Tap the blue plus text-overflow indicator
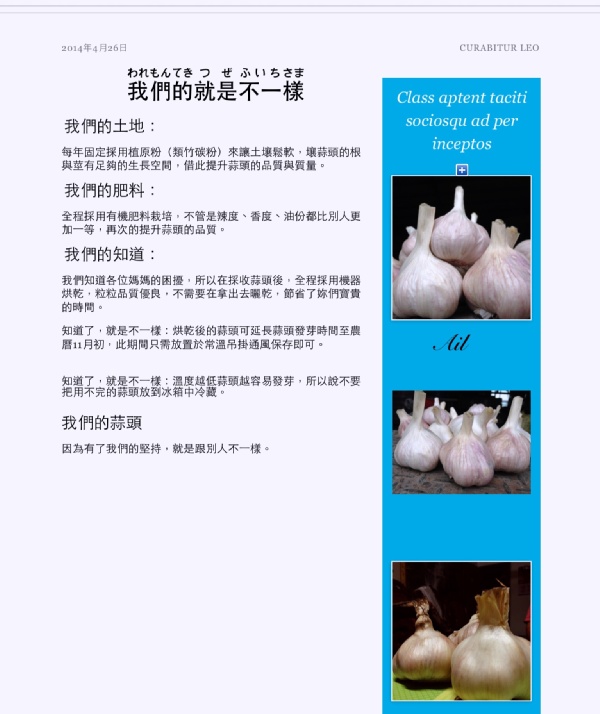The image size is (600, 714). (x=462, y=169)
